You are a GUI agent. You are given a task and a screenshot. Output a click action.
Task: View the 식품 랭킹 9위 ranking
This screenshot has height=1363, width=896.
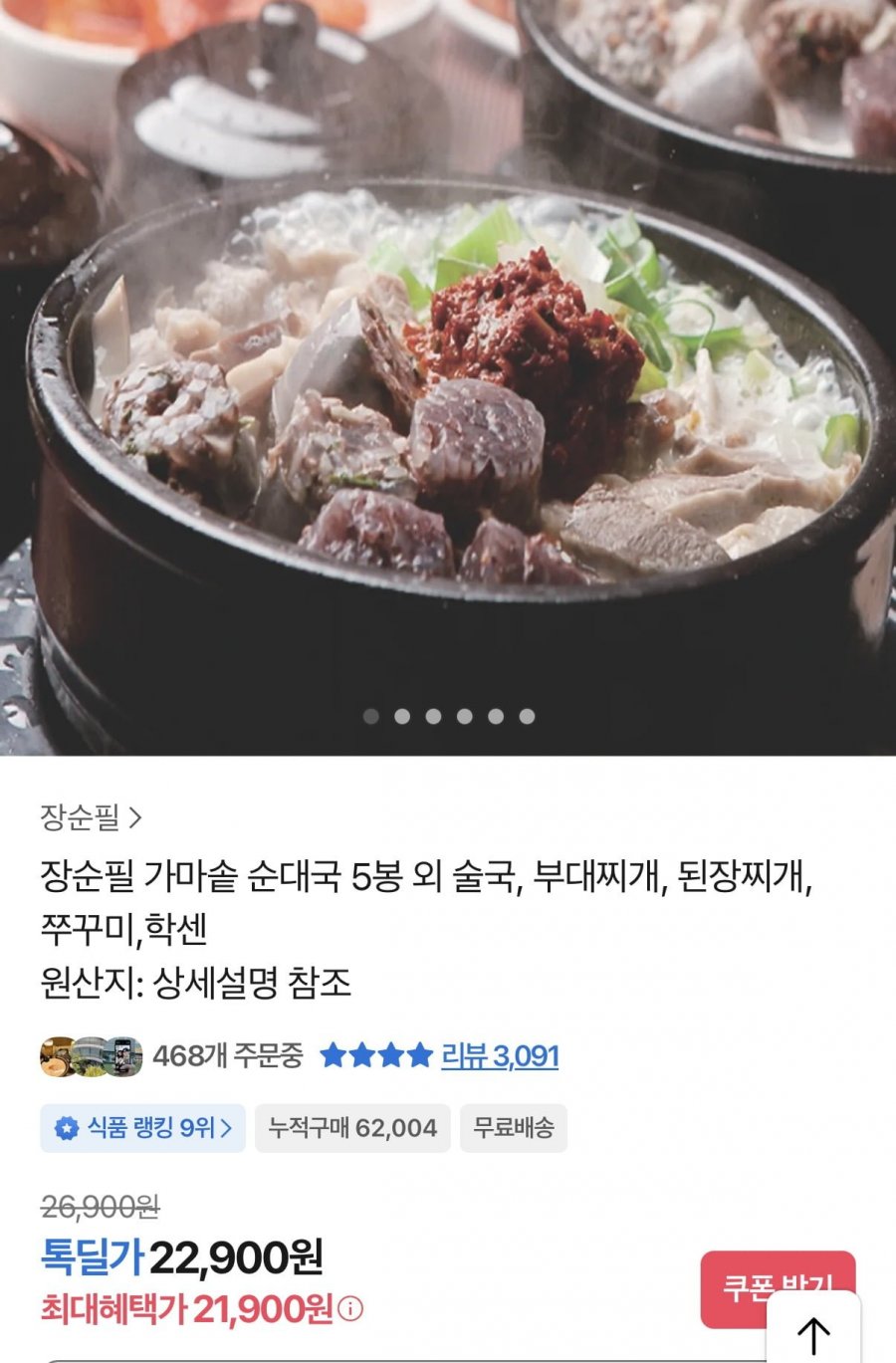(143, 1128)
